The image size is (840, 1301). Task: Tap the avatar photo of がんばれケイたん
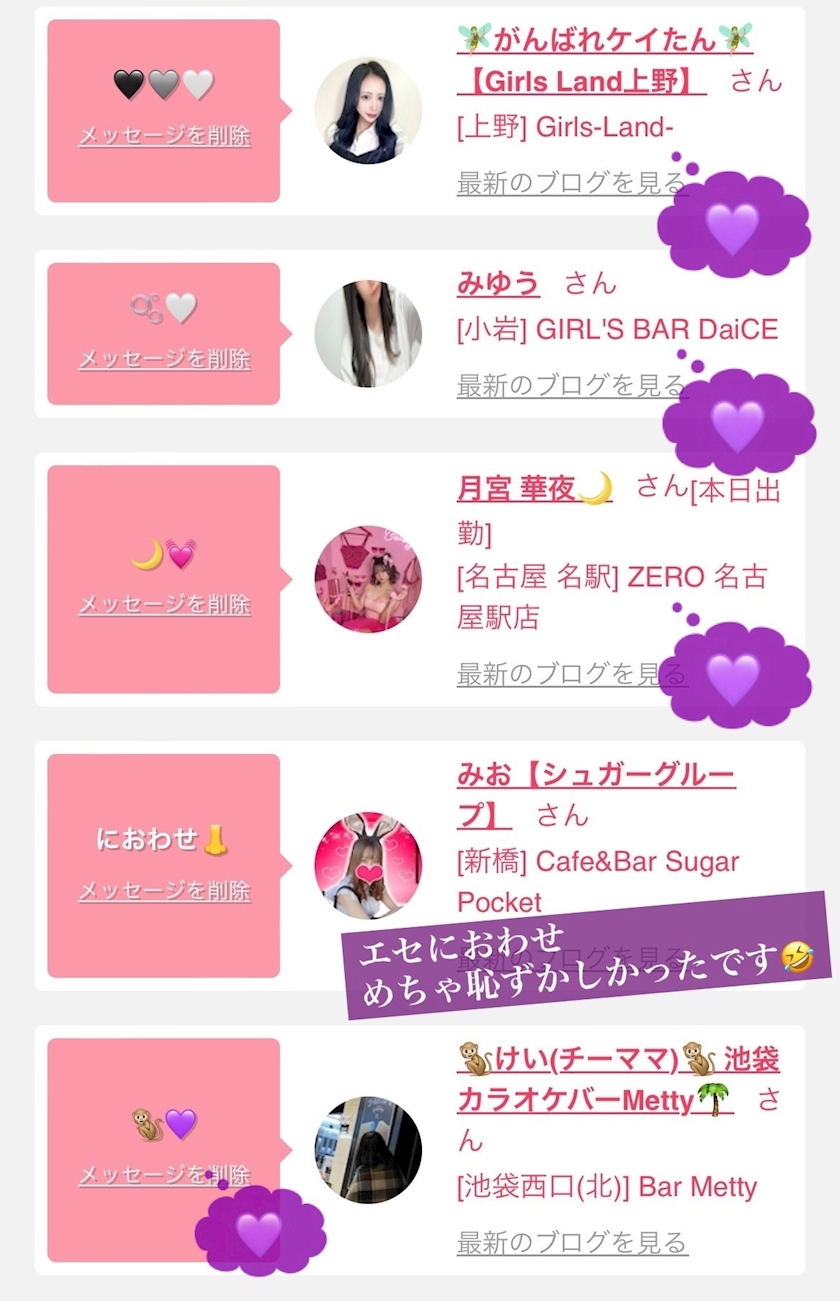[x=367, y=110]
